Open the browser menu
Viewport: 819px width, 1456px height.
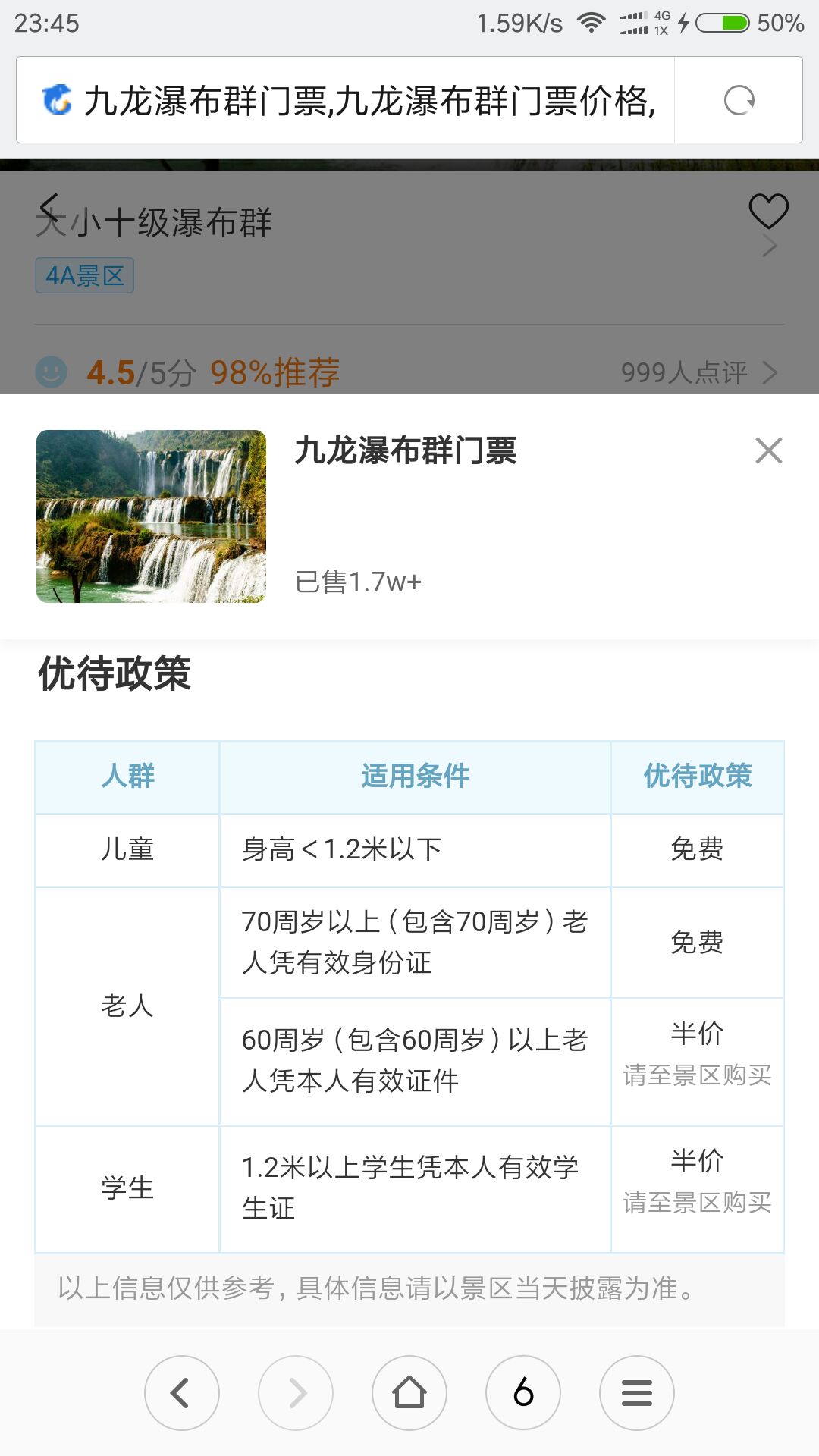[x=637, y=1392]
